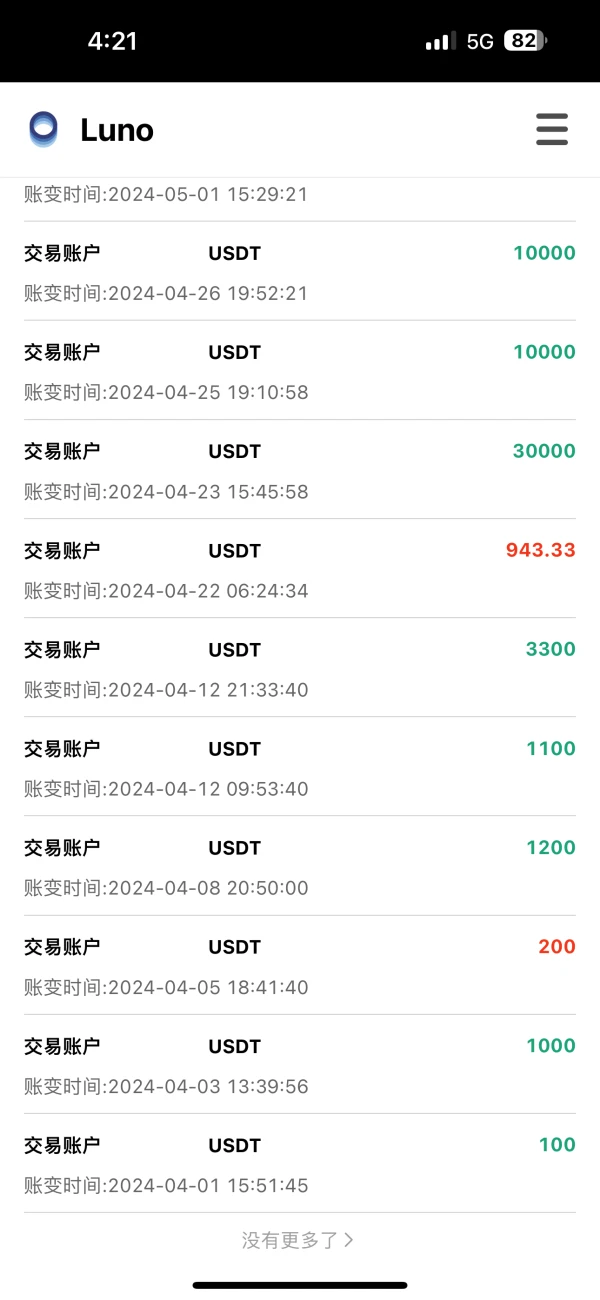Screen dimensions: 600x1300
Task: Tap the 没有更多了 footer link
Action: pyautogui.click(x=298, y=1240)
